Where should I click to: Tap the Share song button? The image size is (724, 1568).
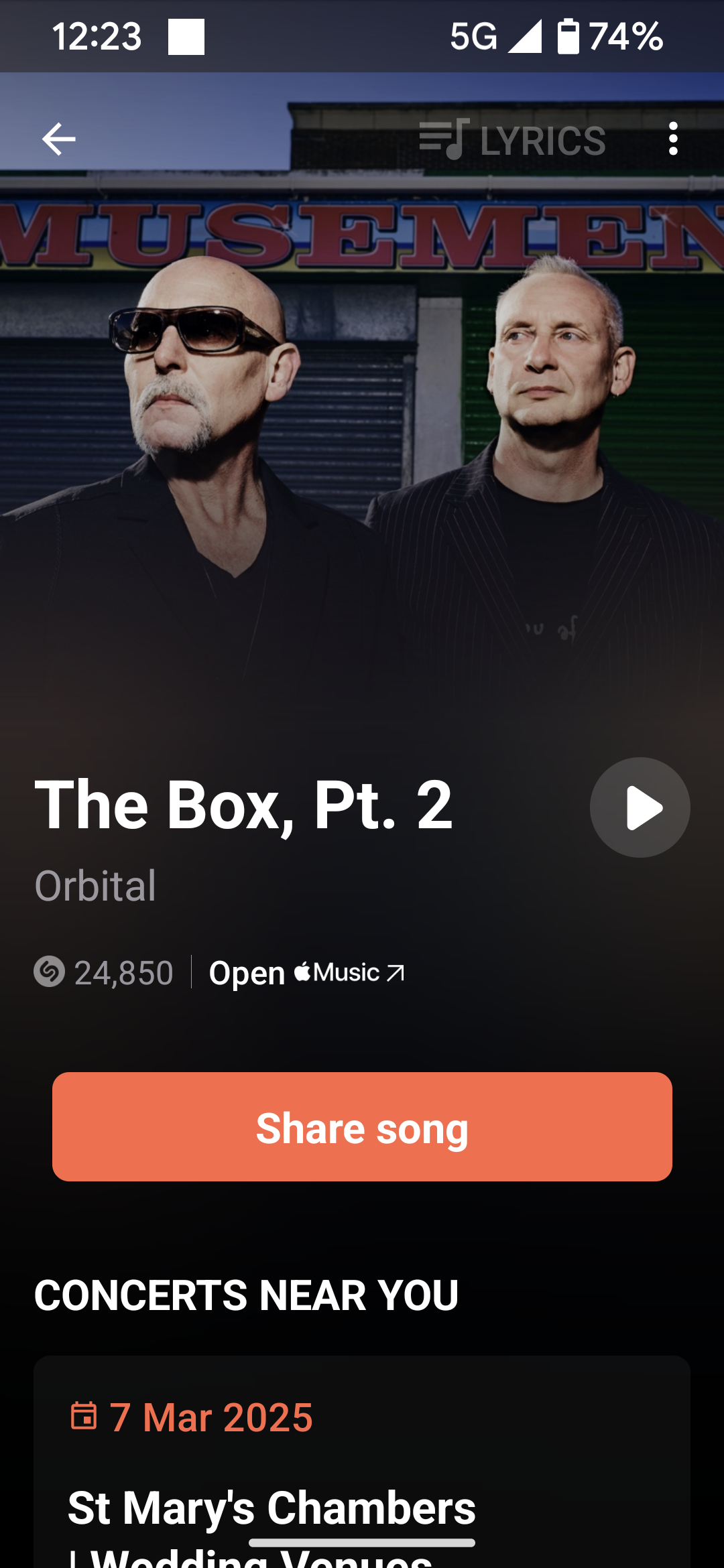pyautogui.click(x=362, y=1127)
